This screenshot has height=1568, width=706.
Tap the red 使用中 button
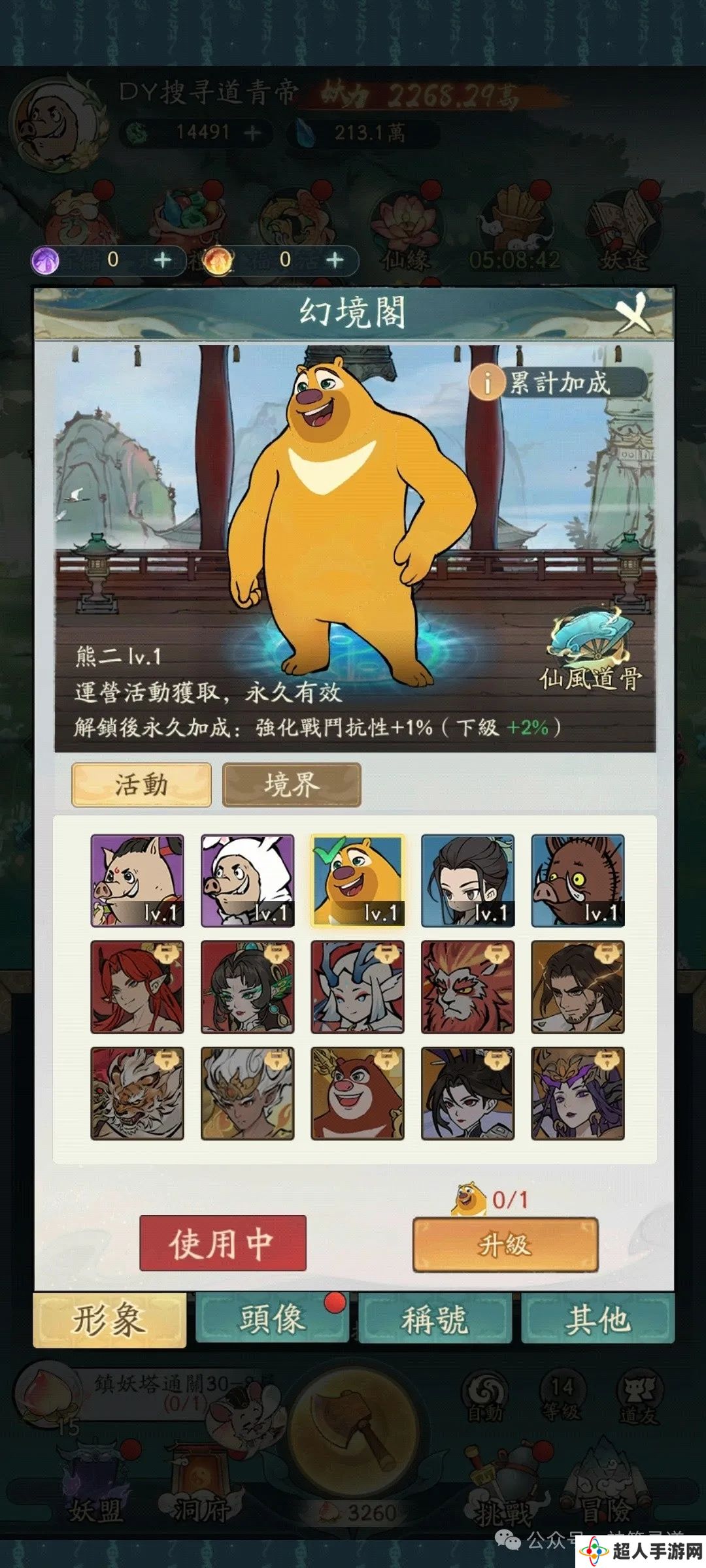222,1243
